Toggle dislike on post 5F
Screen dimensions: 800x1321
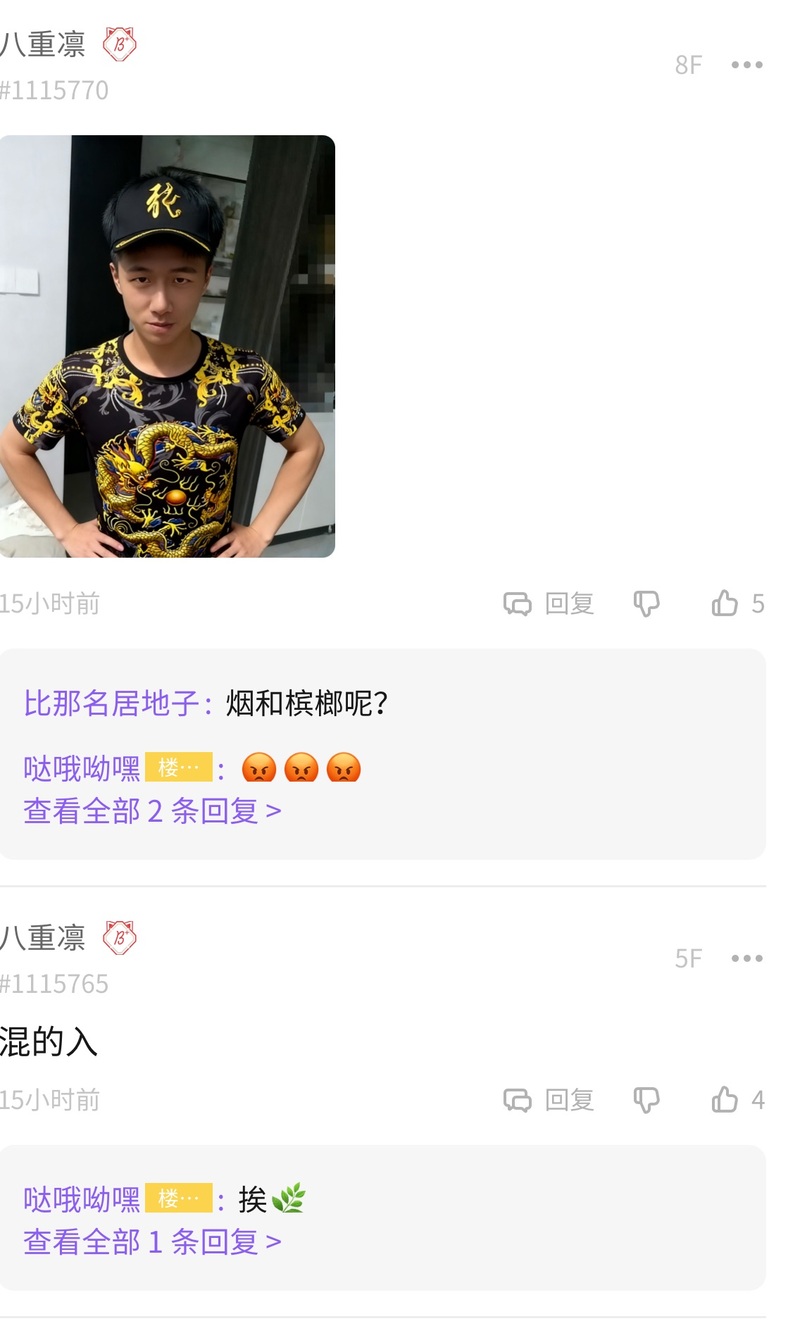[647, 1099]
